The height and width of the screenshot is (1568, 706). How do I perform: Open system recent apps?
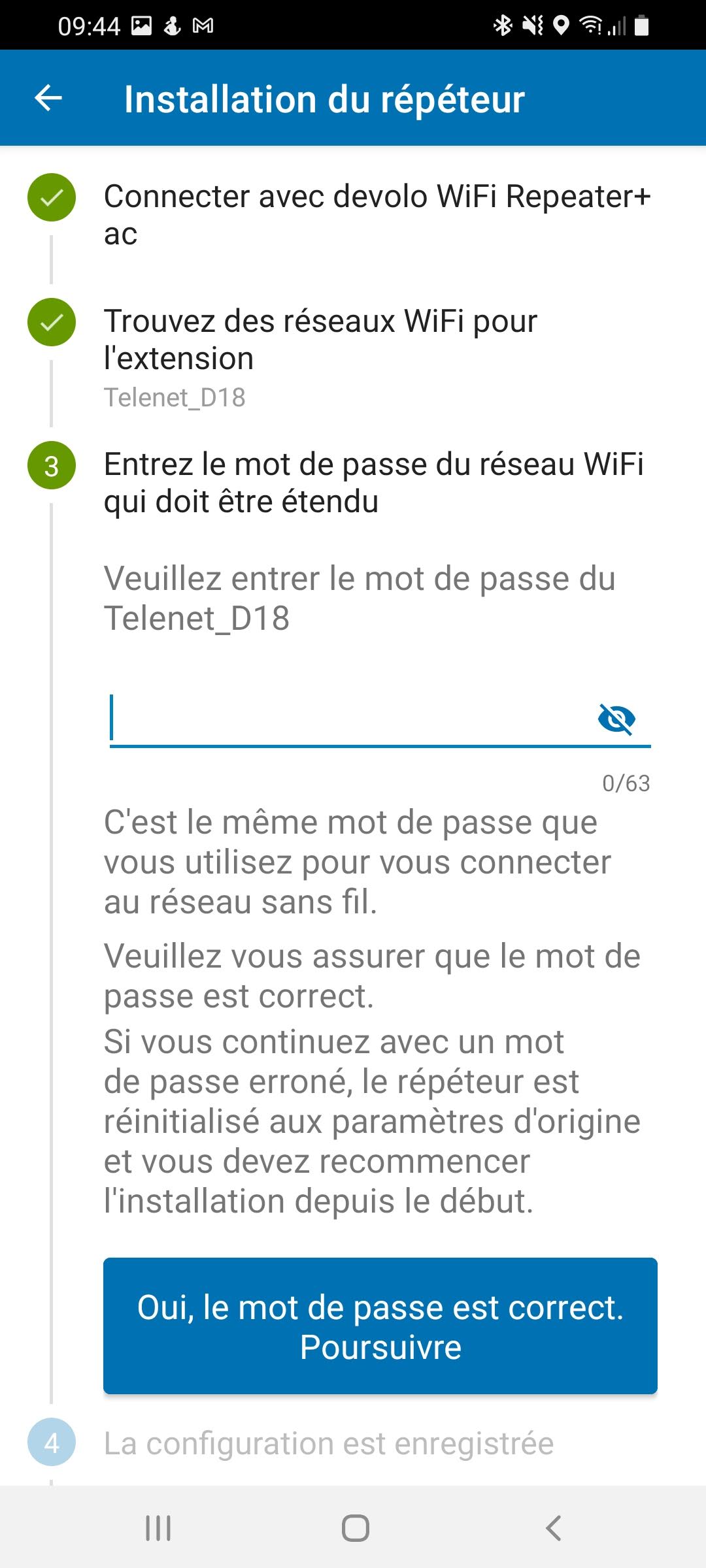pyautogui.click(x=158, y=1528)
